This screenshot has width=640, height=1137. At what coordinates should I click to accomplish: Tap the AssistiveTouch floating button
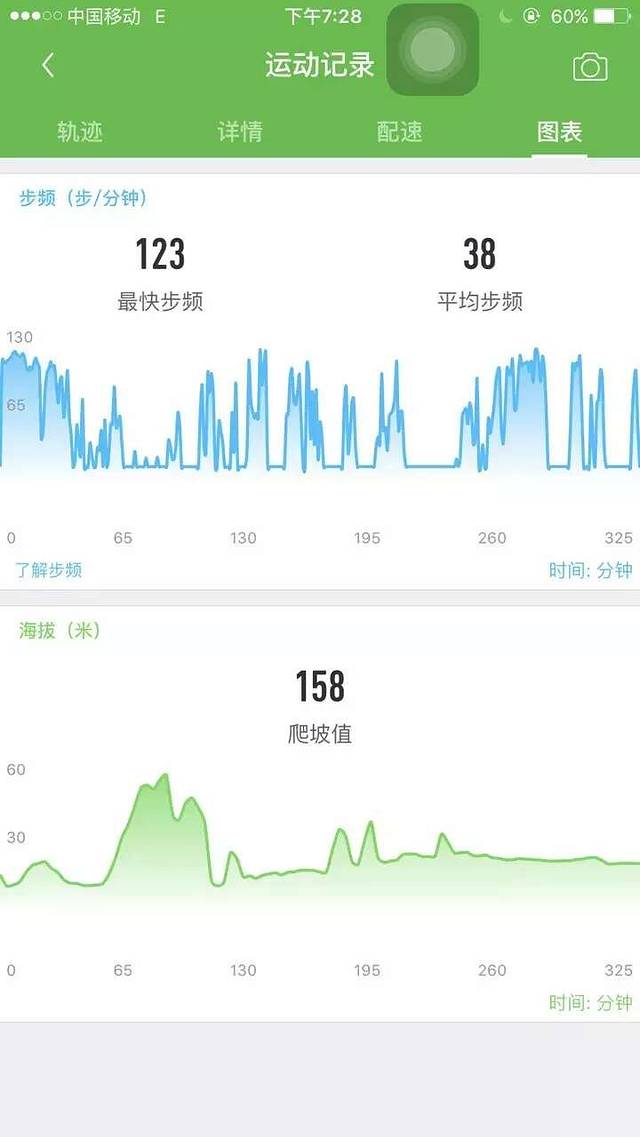coord(433,50)
